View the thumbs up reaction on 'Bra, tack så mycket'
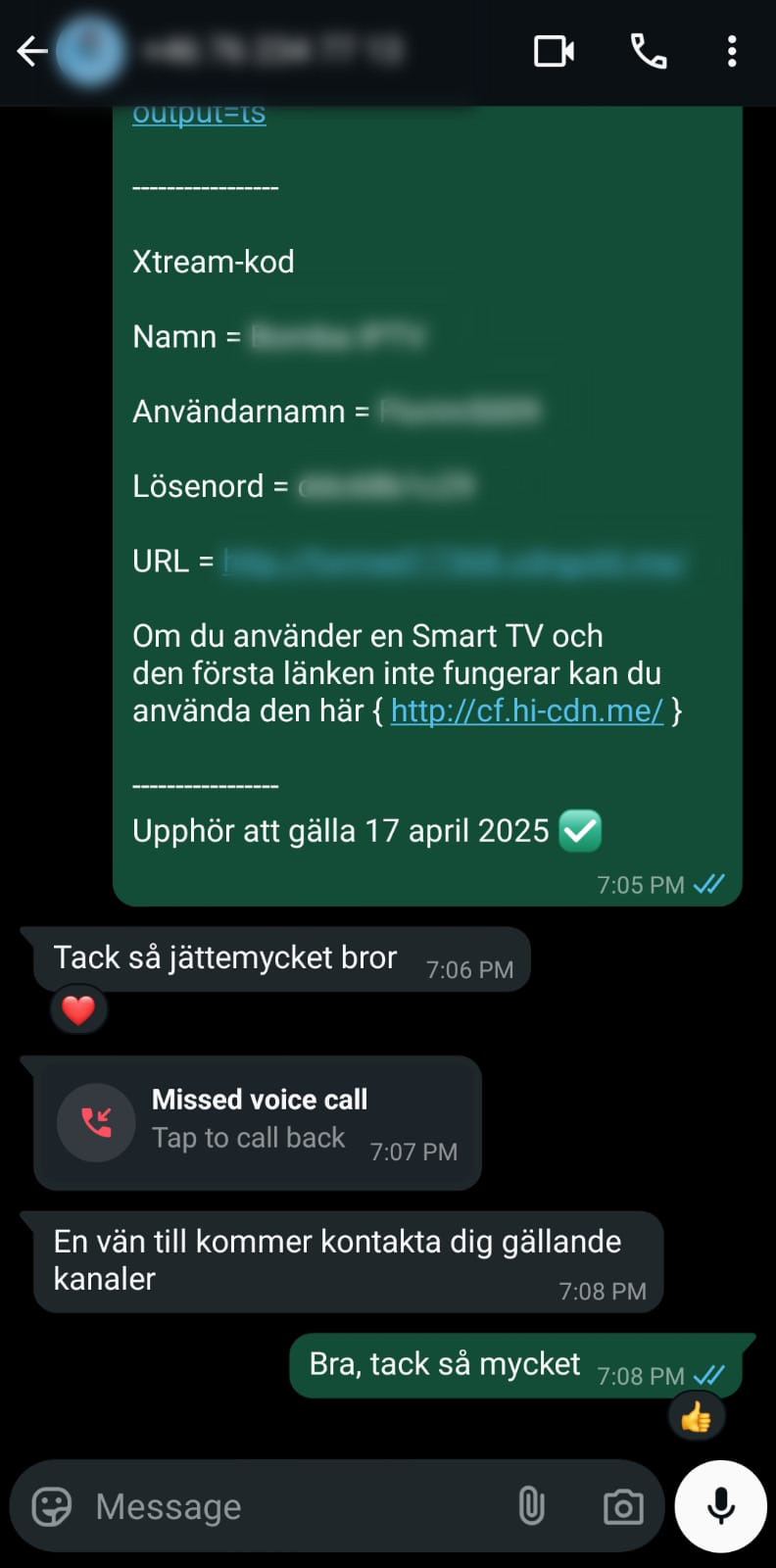776x1568 pixels. click(696, 1417)
